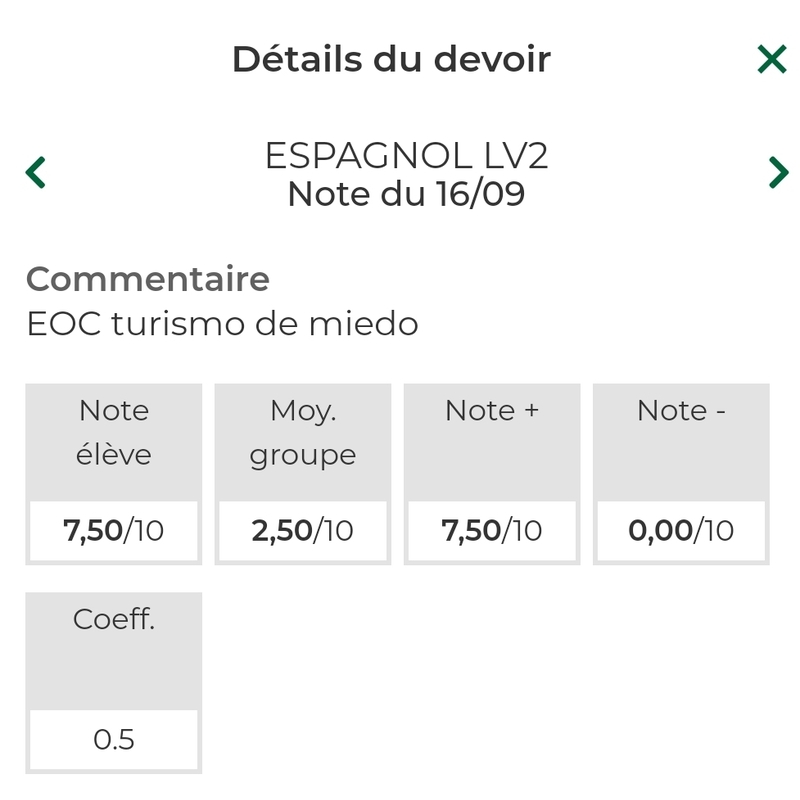800x800 pixels.
Task: Go to the next assignment
Action: point(778,172)
